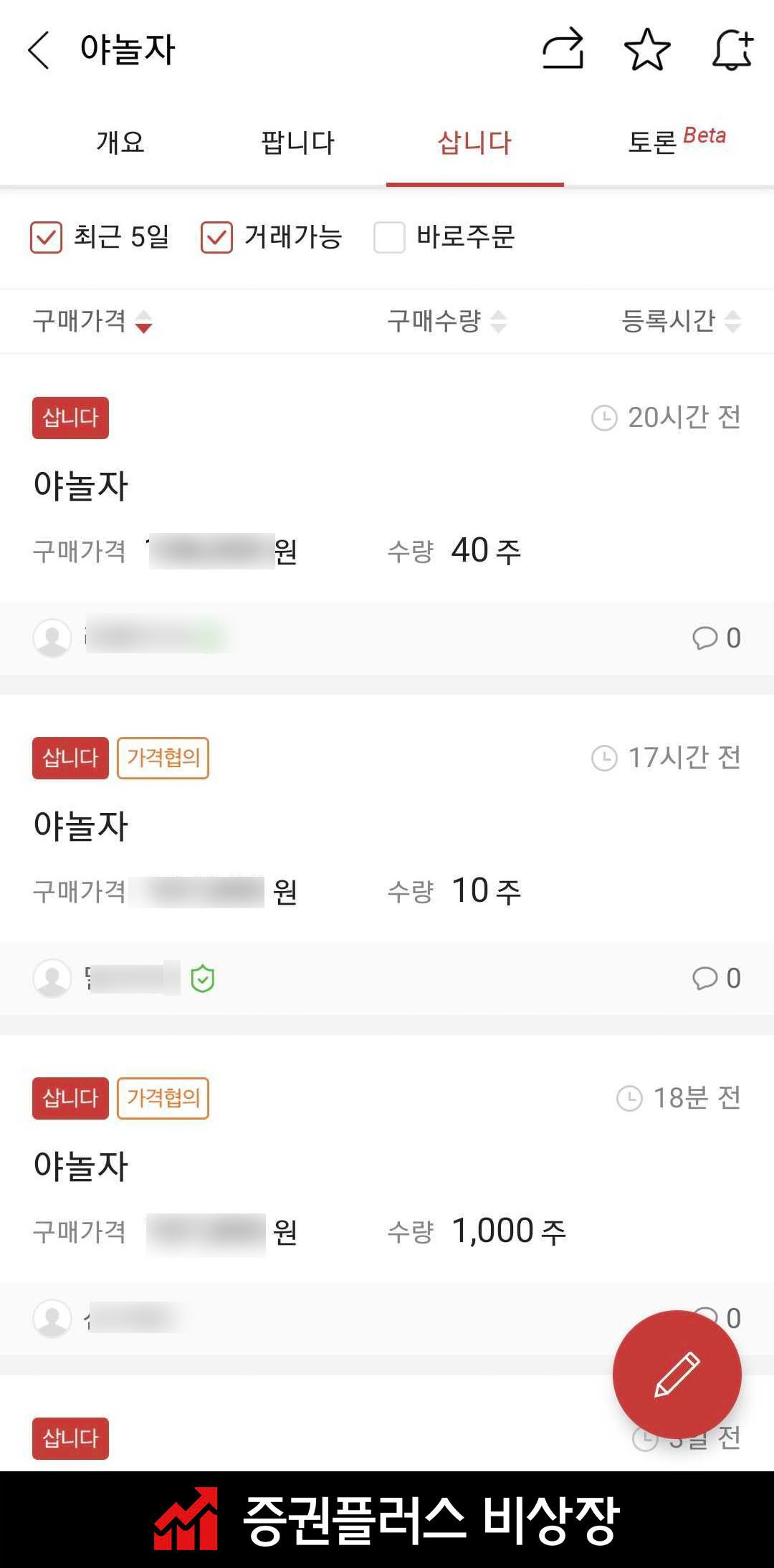Switch to the 개요 tab
Image resolution: width=774 pixels, height=1568 pixels.
click(x=120, y=142)
